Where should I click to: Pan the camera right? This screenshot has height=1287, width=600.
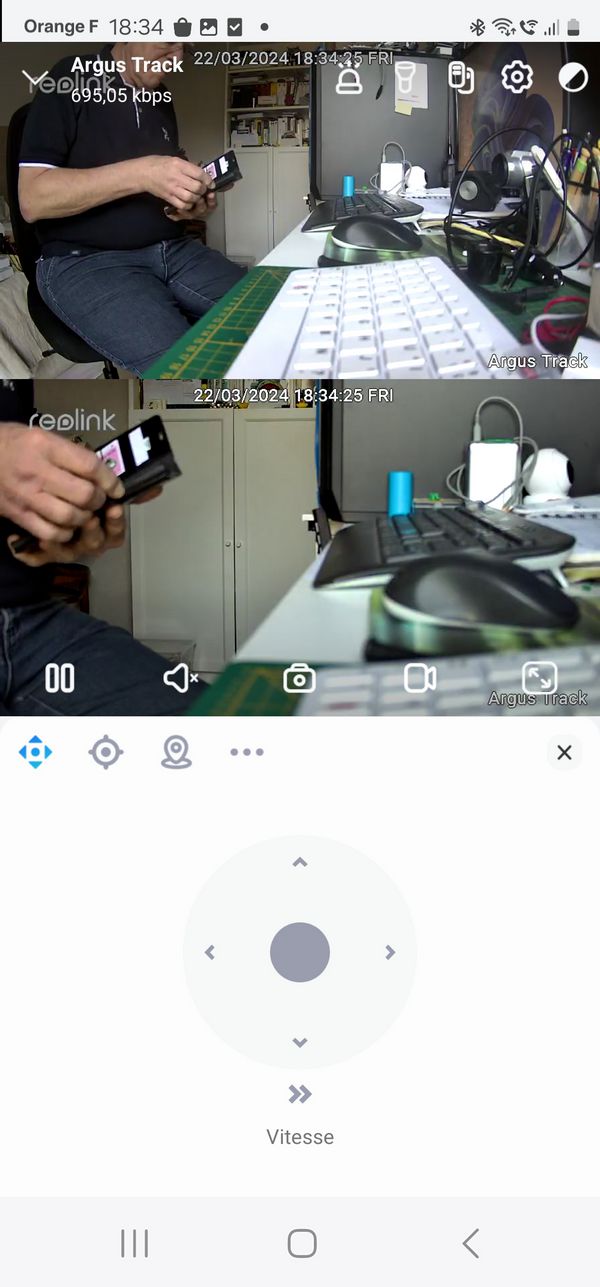click(x=390, y=953)
